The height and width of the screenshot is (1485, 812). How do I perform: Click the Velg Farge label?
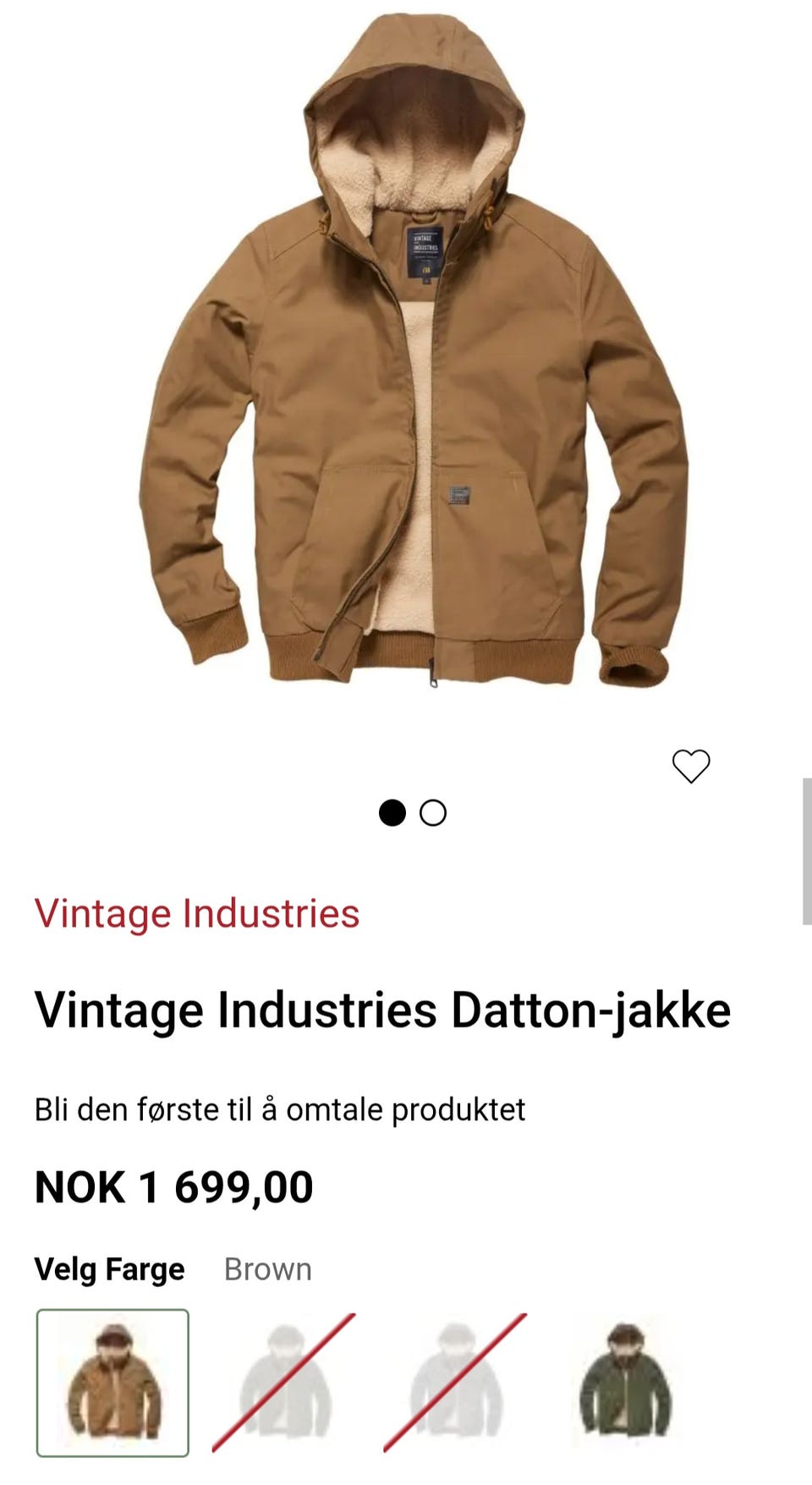point(108,1268)
